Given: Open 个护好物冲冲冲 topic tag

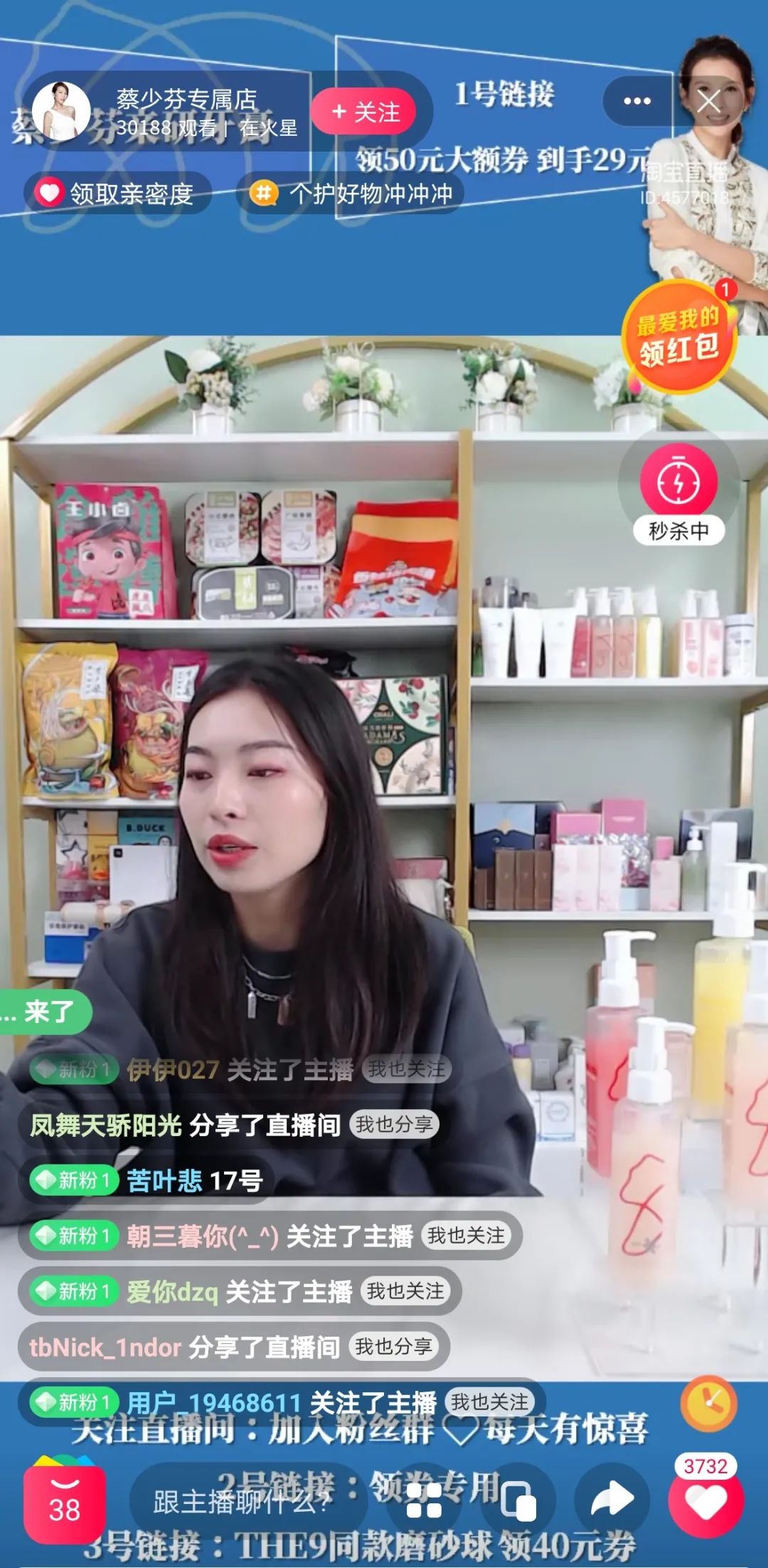Looking at the screenshot, I should click(351, 193).
